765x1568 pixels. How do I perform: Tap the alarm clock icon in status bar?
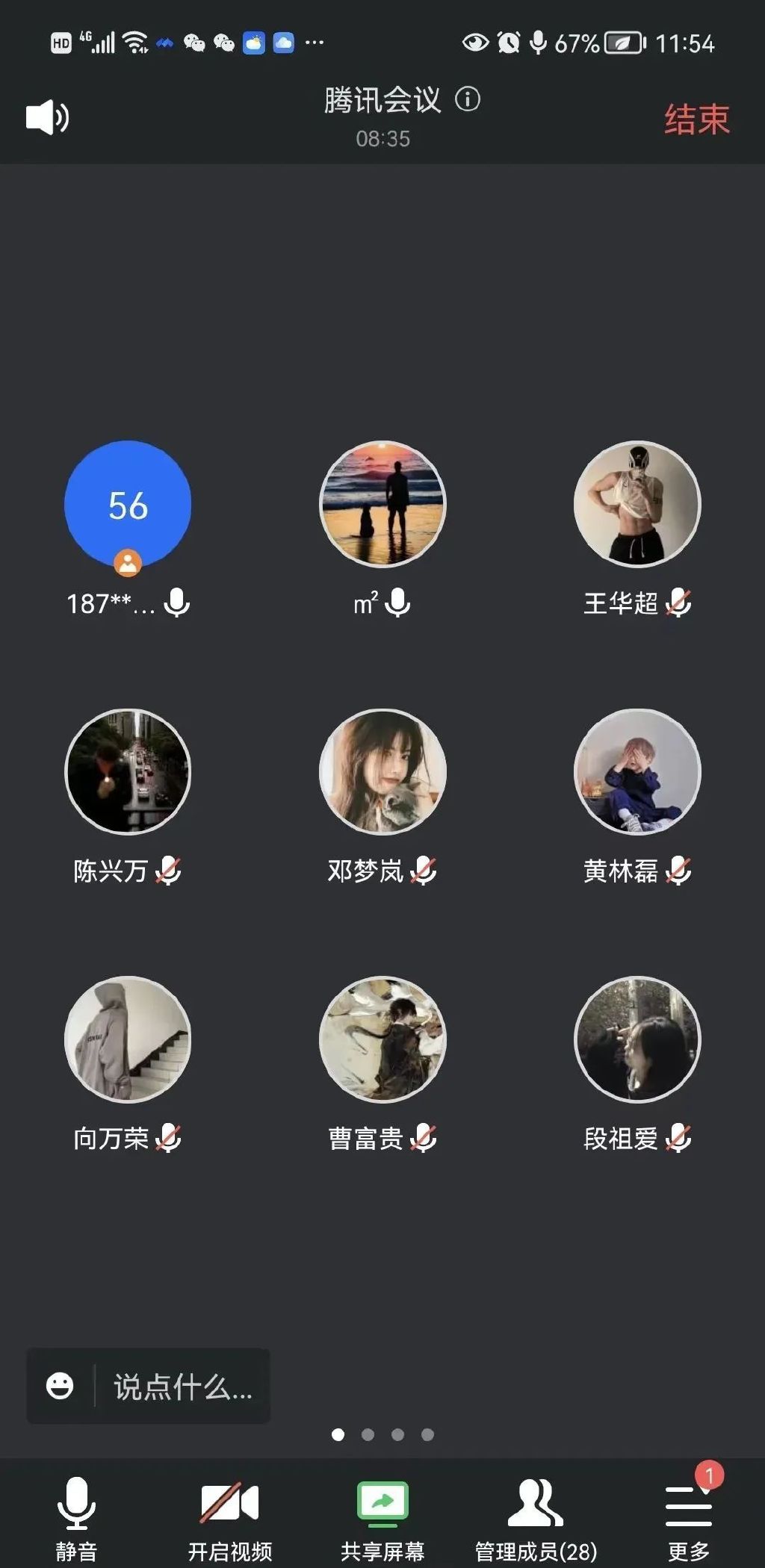508,41
